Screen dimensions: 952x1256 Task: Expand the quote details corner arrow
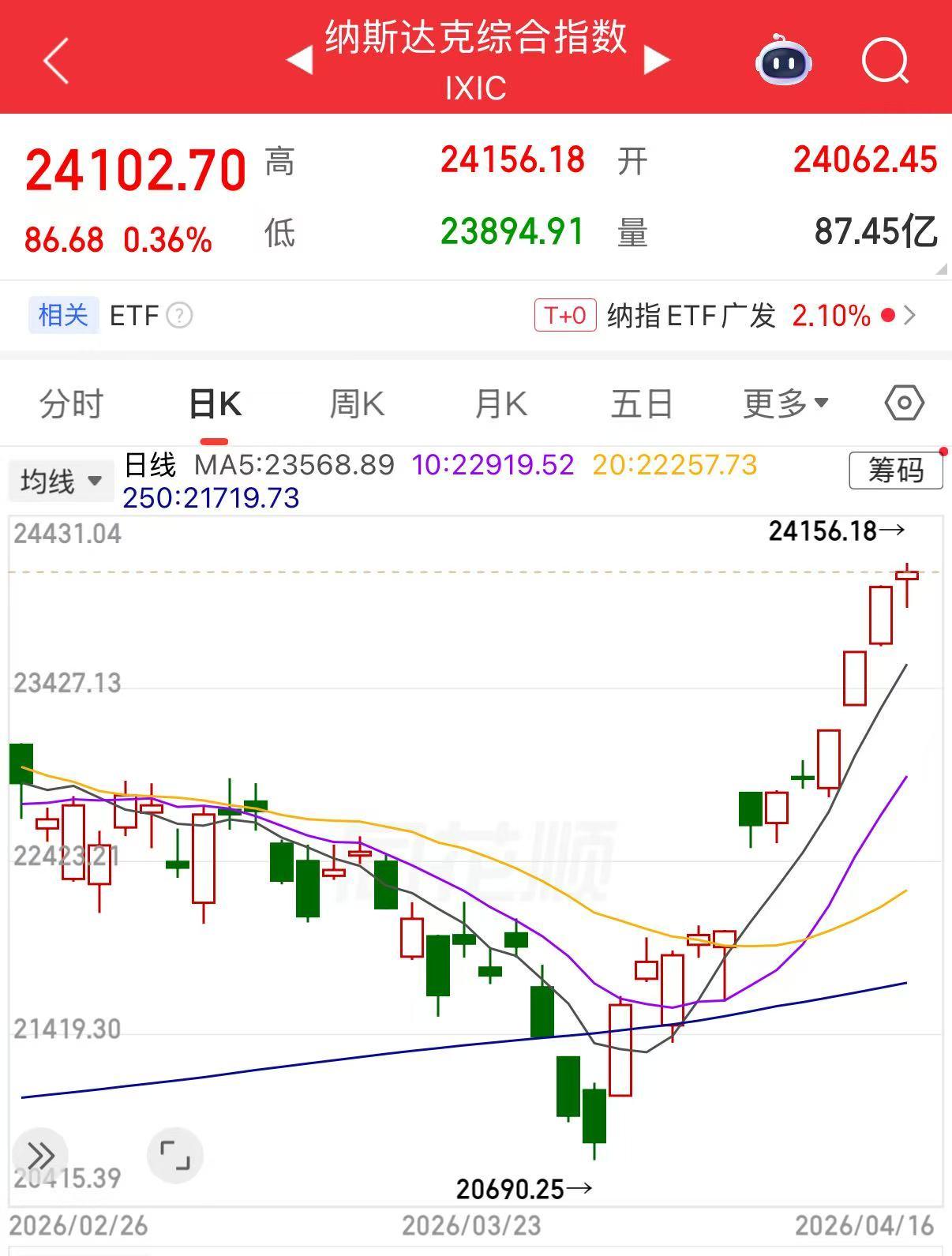pyautogui.click(x=941, y=269)
